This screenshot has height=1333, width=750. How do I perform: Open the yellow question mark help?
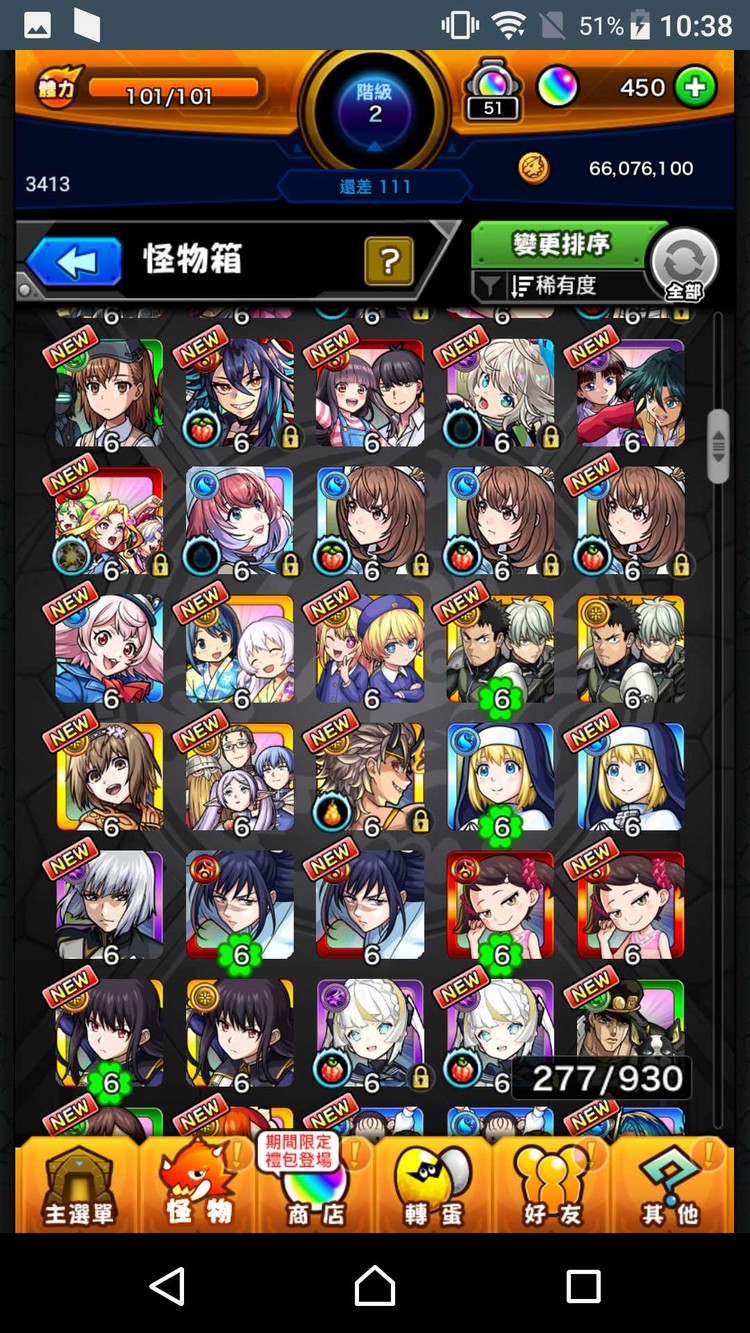point(389,262)
